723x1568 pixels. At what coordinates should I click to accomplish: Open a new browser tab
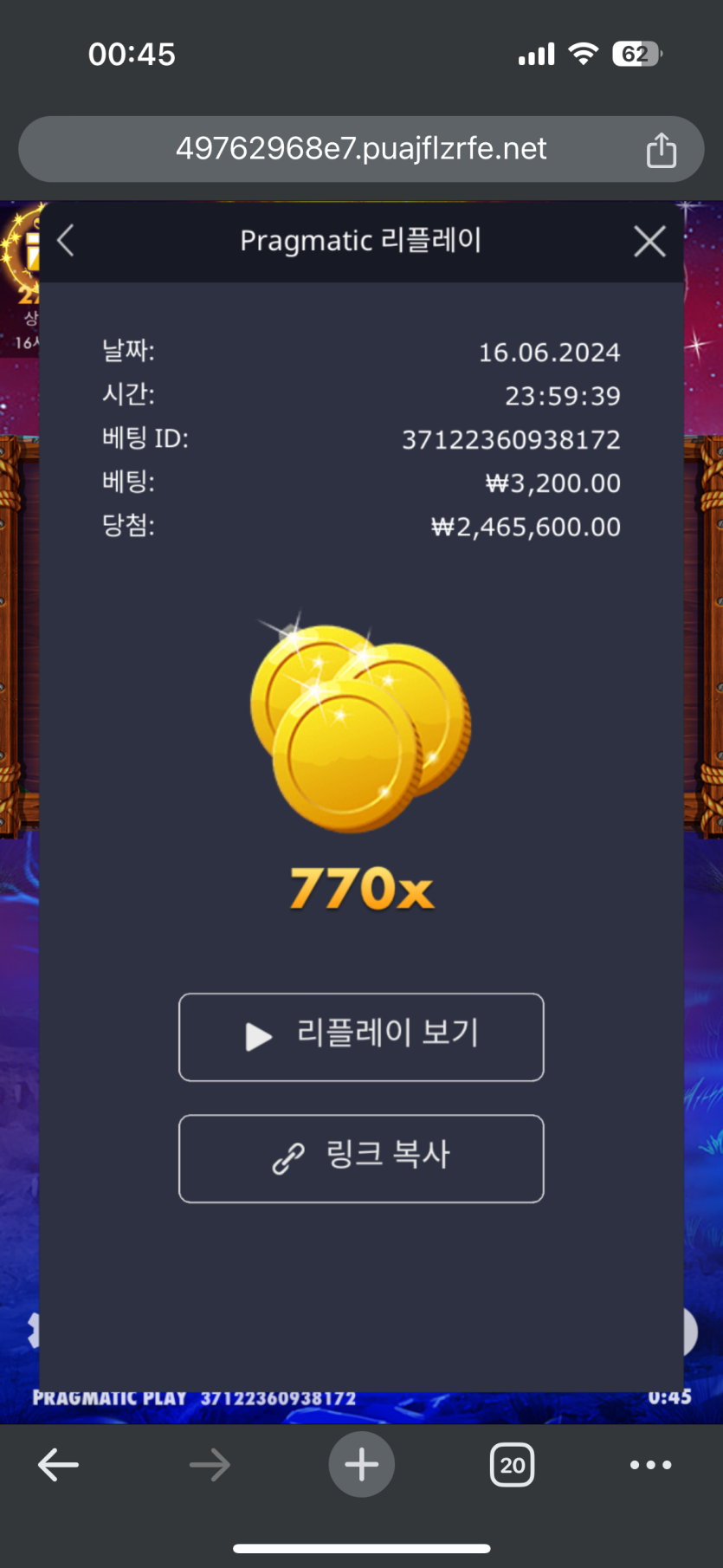[x=361, y=1465]
